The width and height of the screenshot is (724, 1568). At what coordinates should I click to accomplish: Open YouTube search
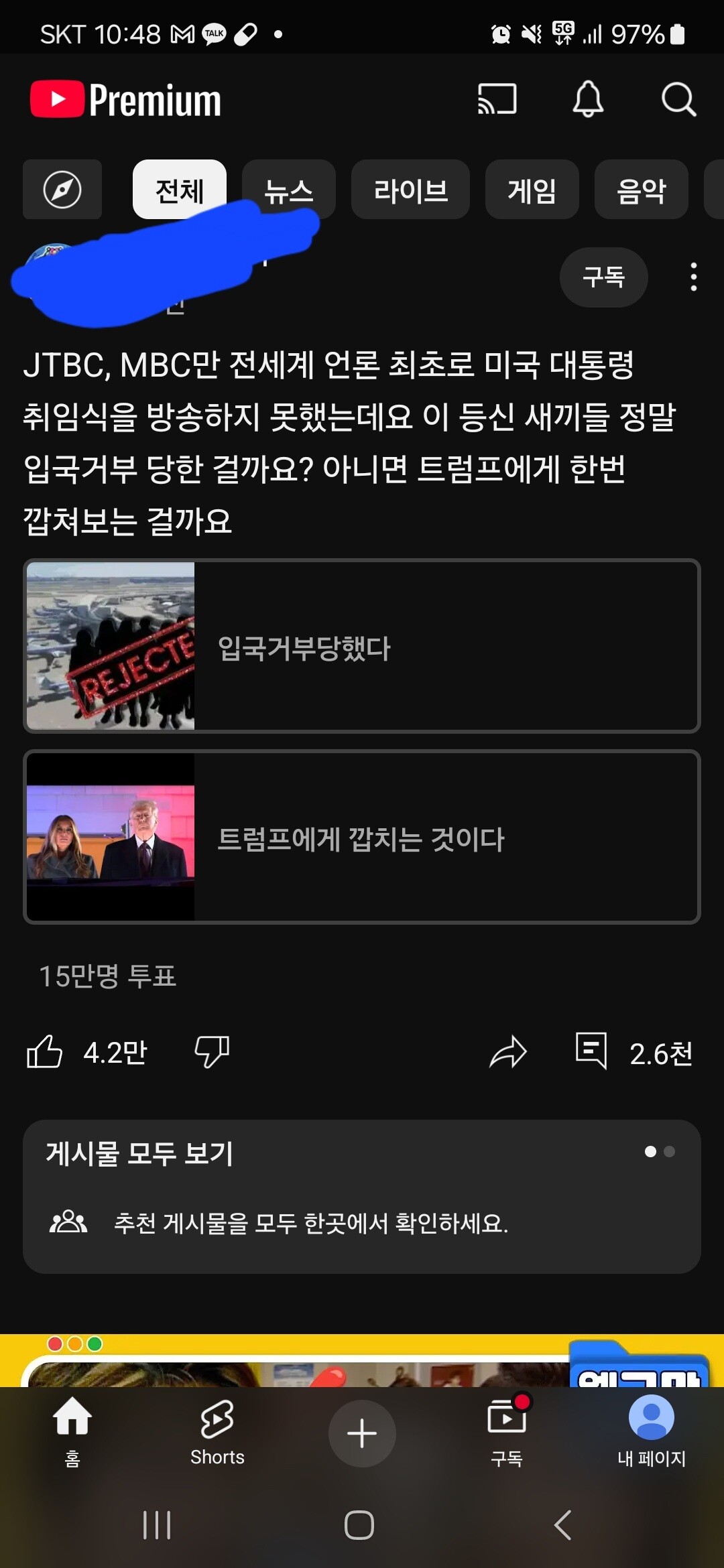coord(678,99)
